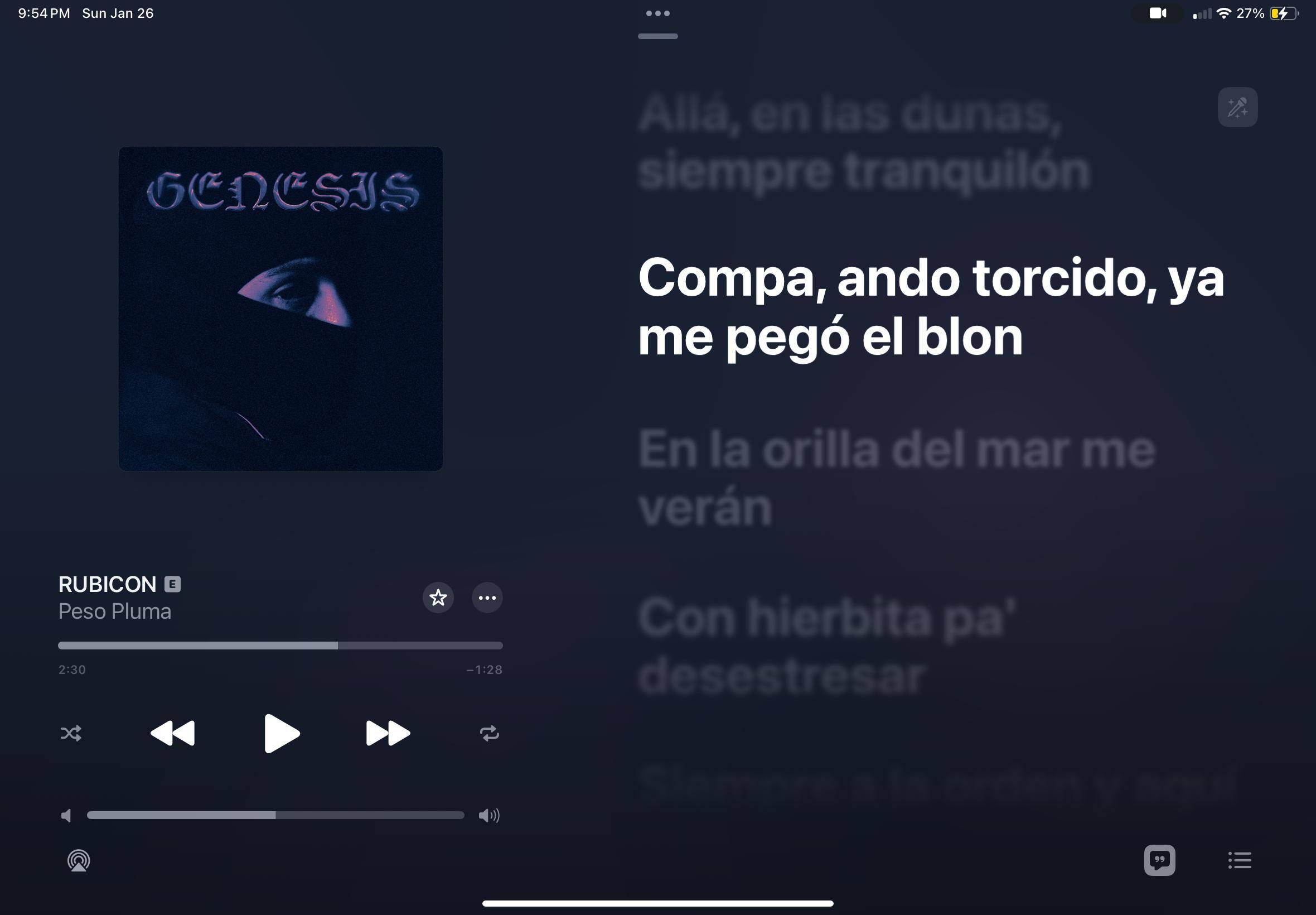Open AirPlay output options
Image resolution: width=1316 pixels, height=915 pixels.
pos(79,860)
